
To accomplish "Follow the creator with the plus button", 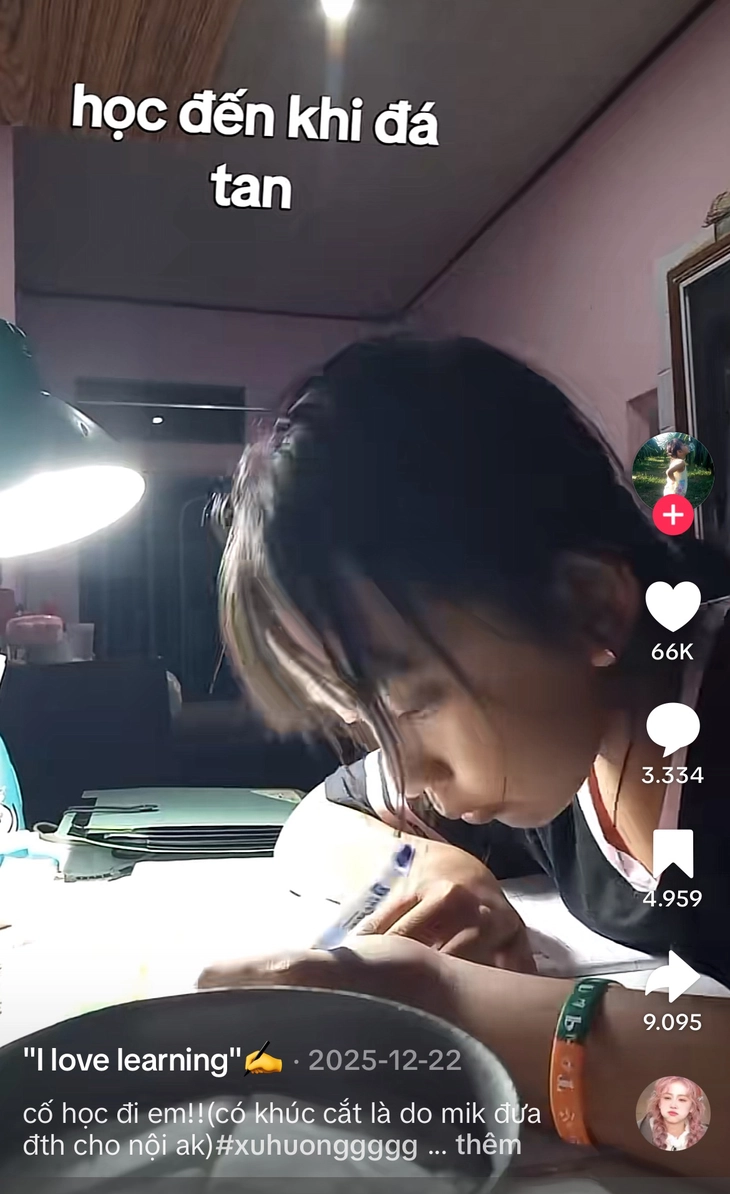I will (x=672, y=515).
